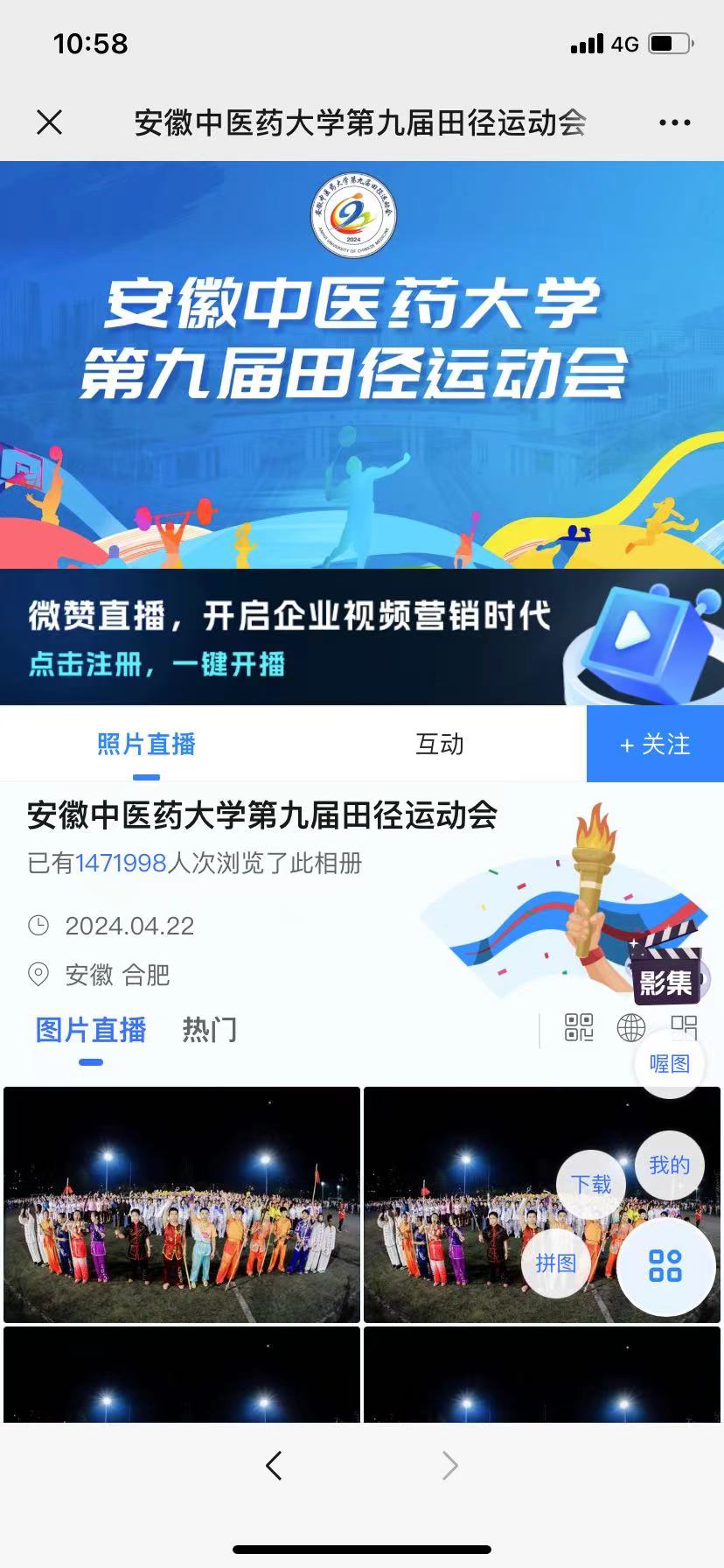The width and height of the screenshot is (724, 1568).
Task: Open the first group photo thumbnail
Action: [x=182, y=1204]
